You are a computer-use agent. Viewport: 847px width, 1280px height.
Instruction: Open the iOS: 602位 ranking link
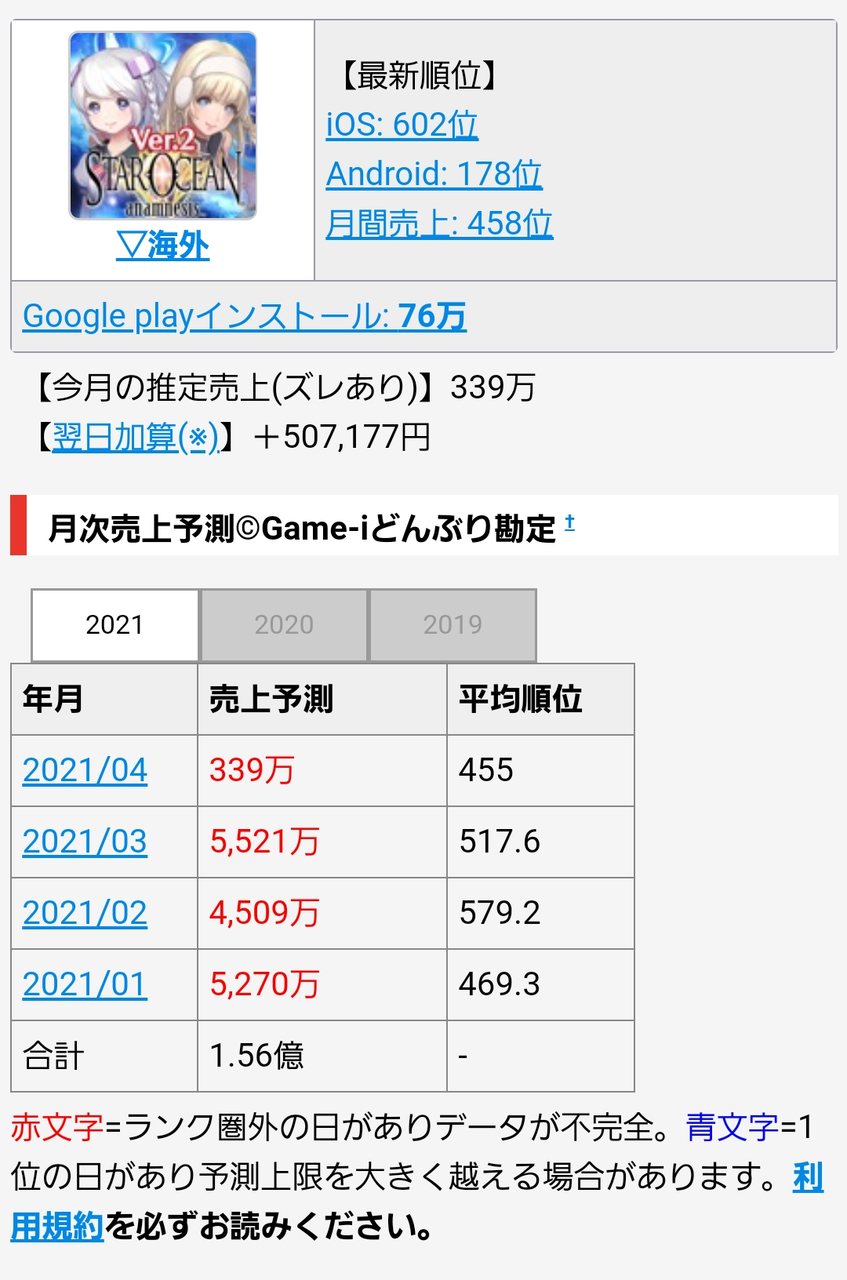coord(401,124)
